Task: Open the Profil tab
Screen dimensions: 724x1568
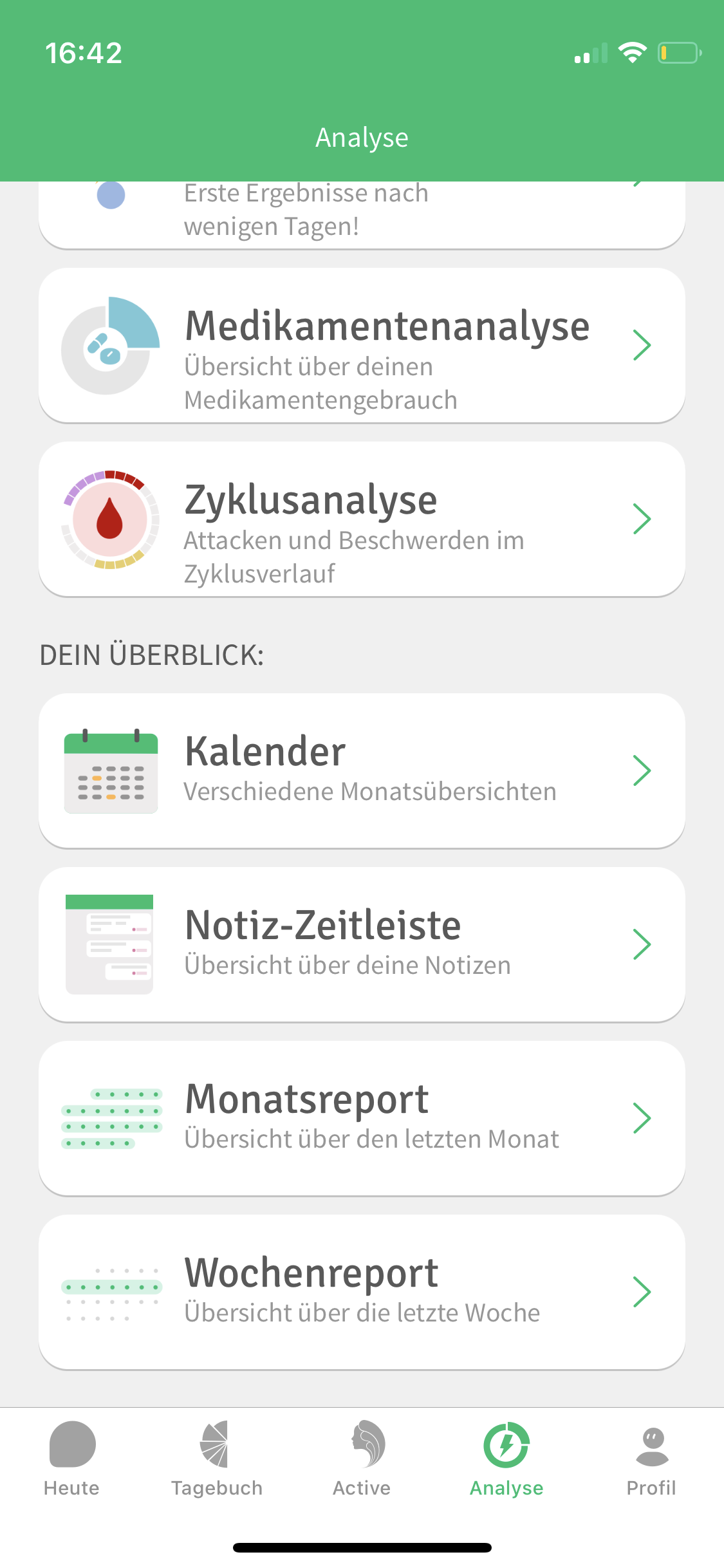Action: [651, 1459]
